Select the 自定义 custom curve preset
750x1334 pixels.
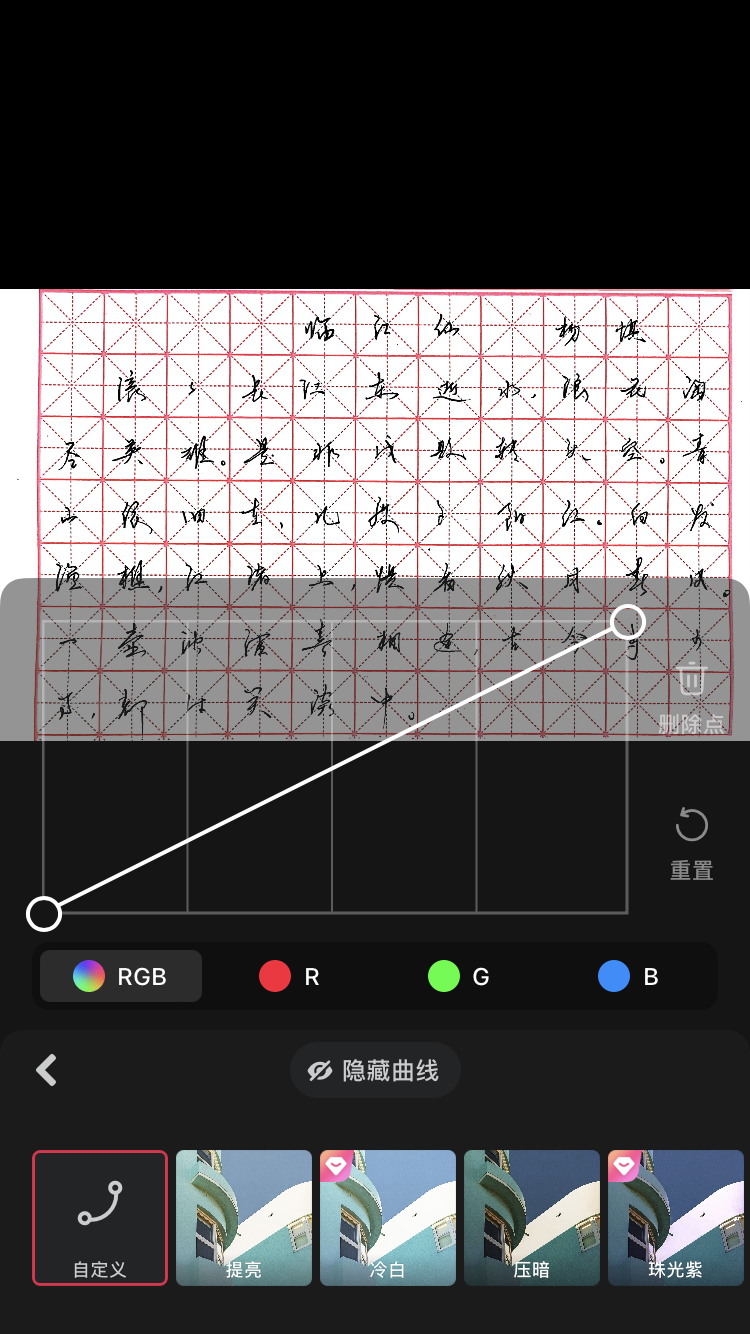(100, 1218)
